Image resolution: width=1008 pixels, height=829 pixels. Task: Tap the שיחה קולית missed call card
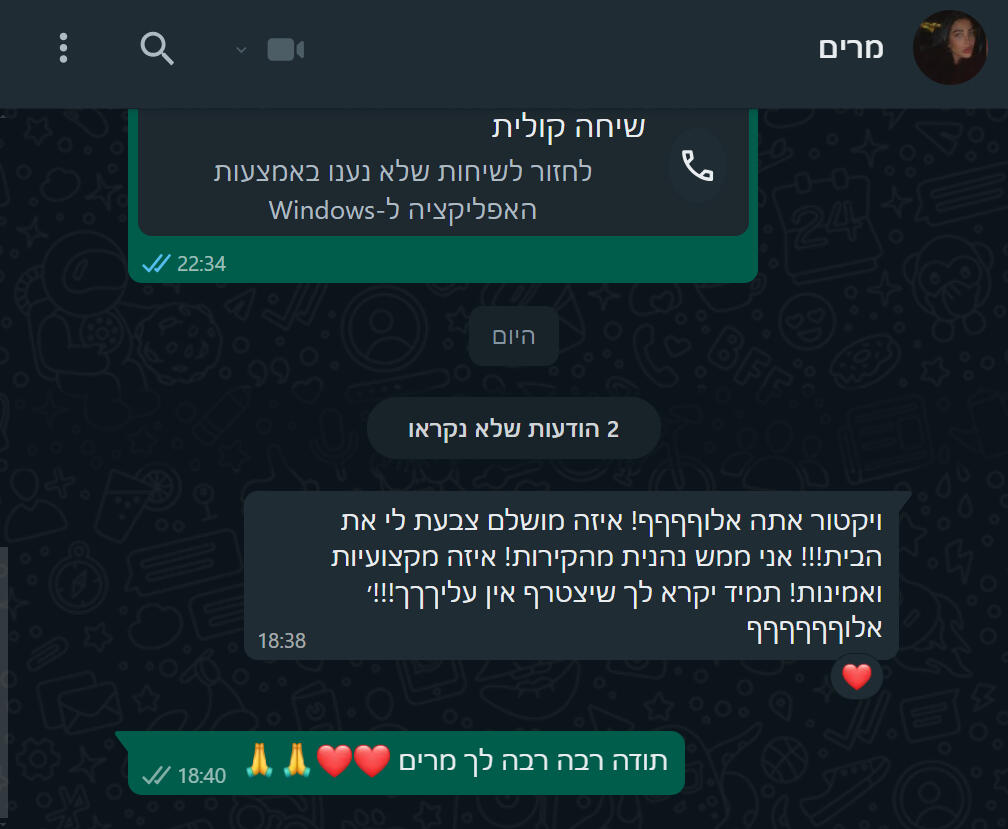click(x=443, y=168)
